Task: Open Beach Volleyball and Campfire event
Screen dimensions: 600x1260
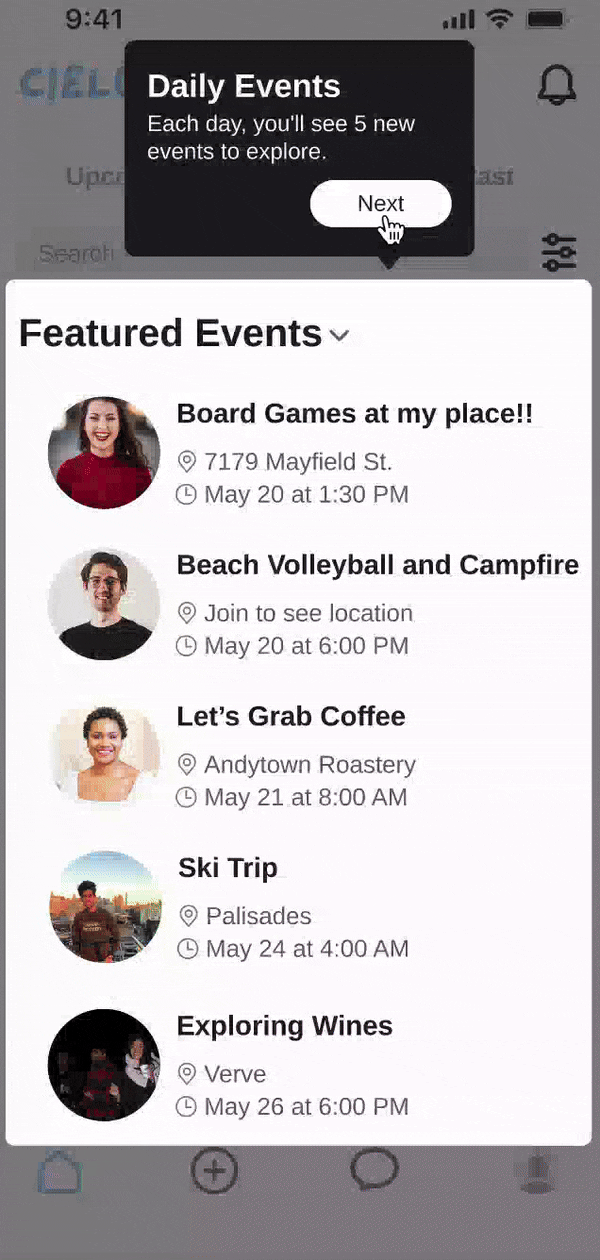Action: point(377,565)
